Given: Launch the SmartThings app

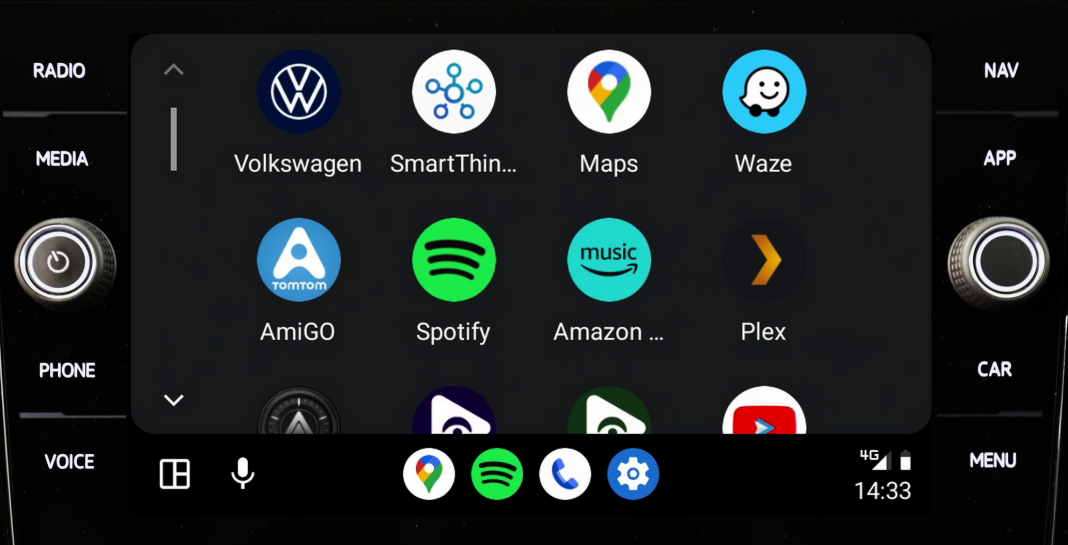Looking at the screenshot, I should (x=453, y=93).
